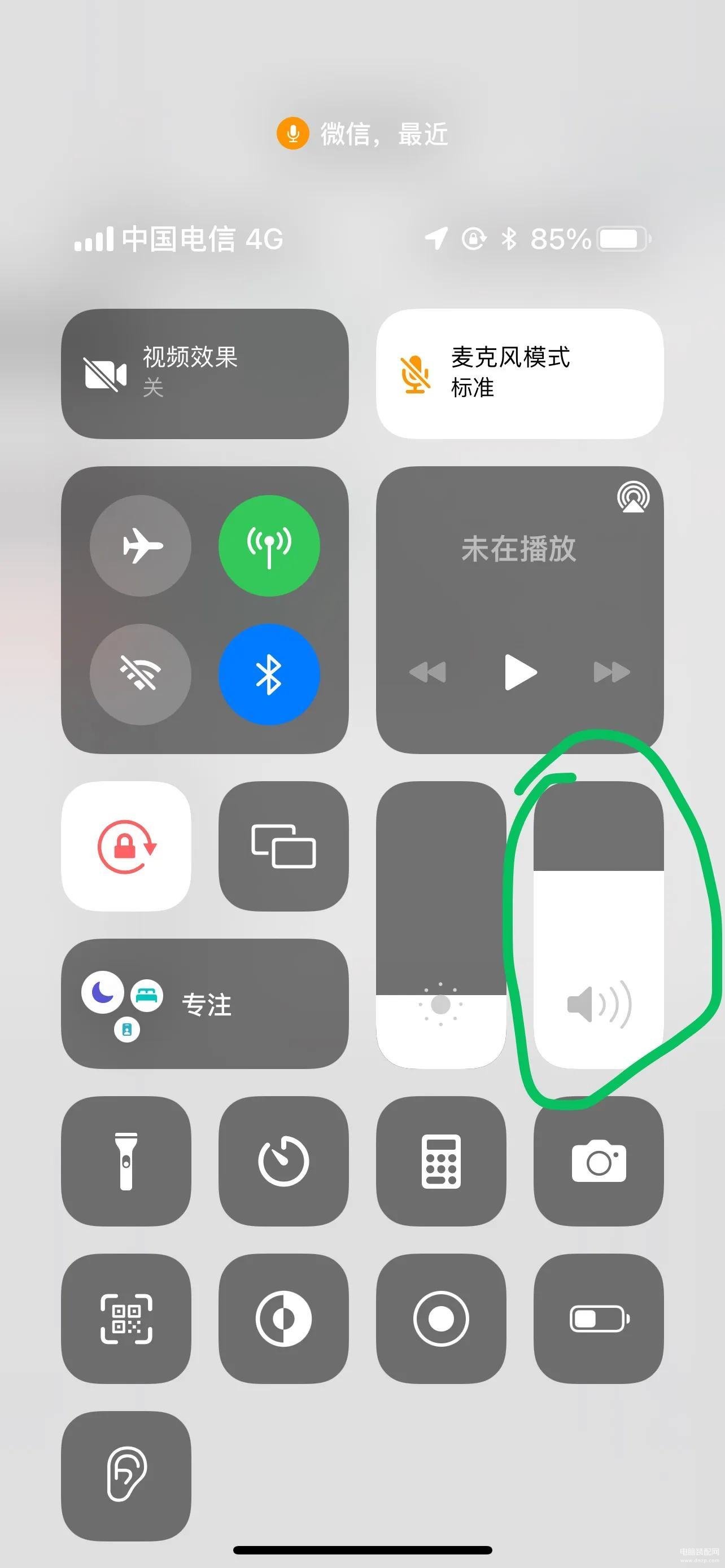Open the camera
Image resolution: width=725 pixels, height=1568 pixels.
[x=599, y=1162]
